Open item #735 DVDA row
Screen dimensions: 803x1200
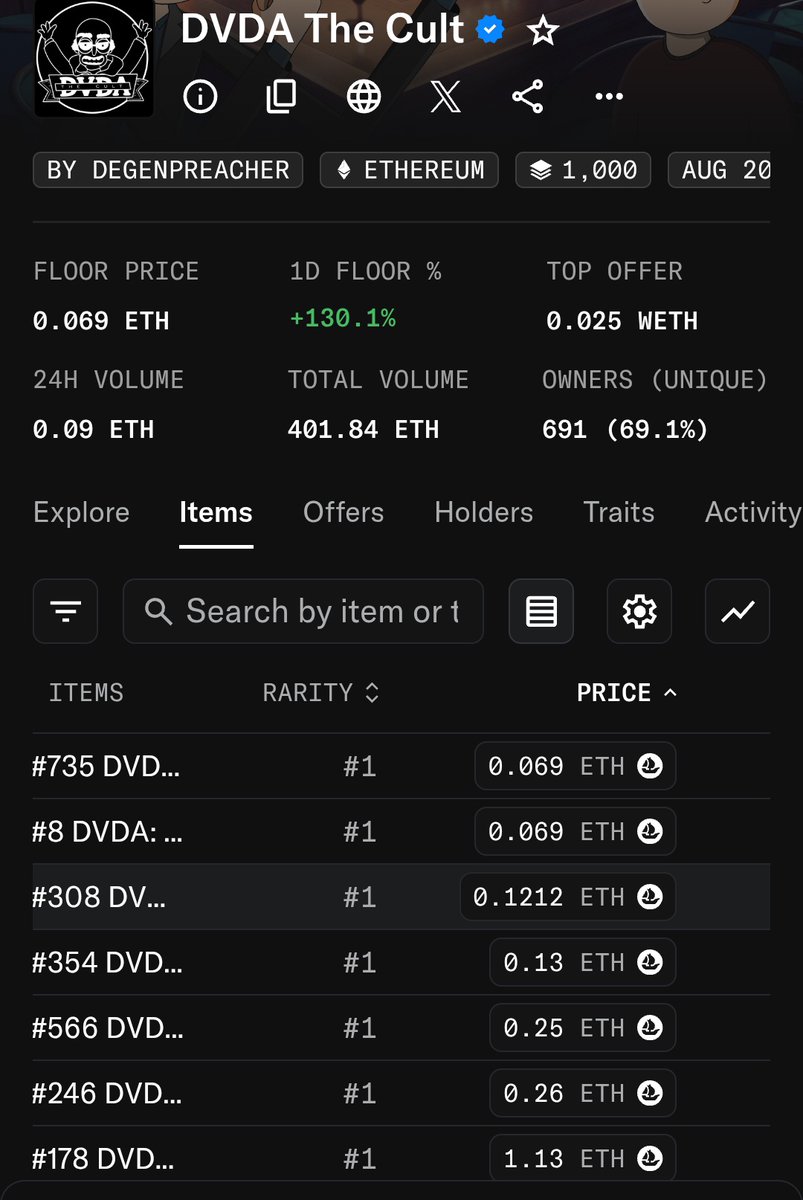[106, 767]
